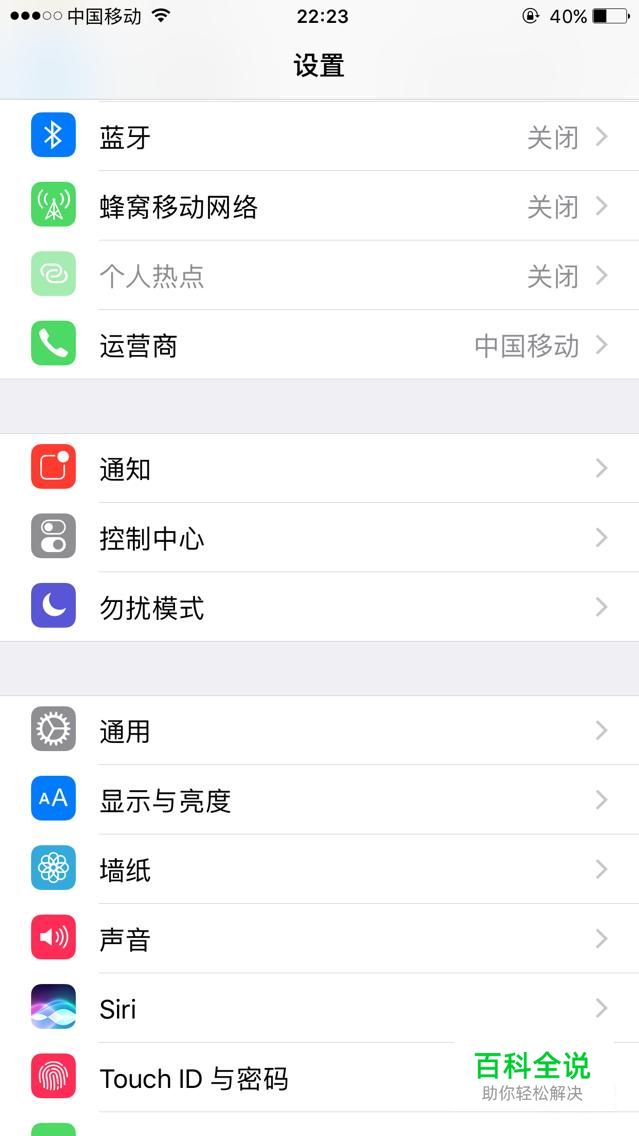Open 通知 settings
The height and width of the screenshot is (1136, 639).
[320, 469]
